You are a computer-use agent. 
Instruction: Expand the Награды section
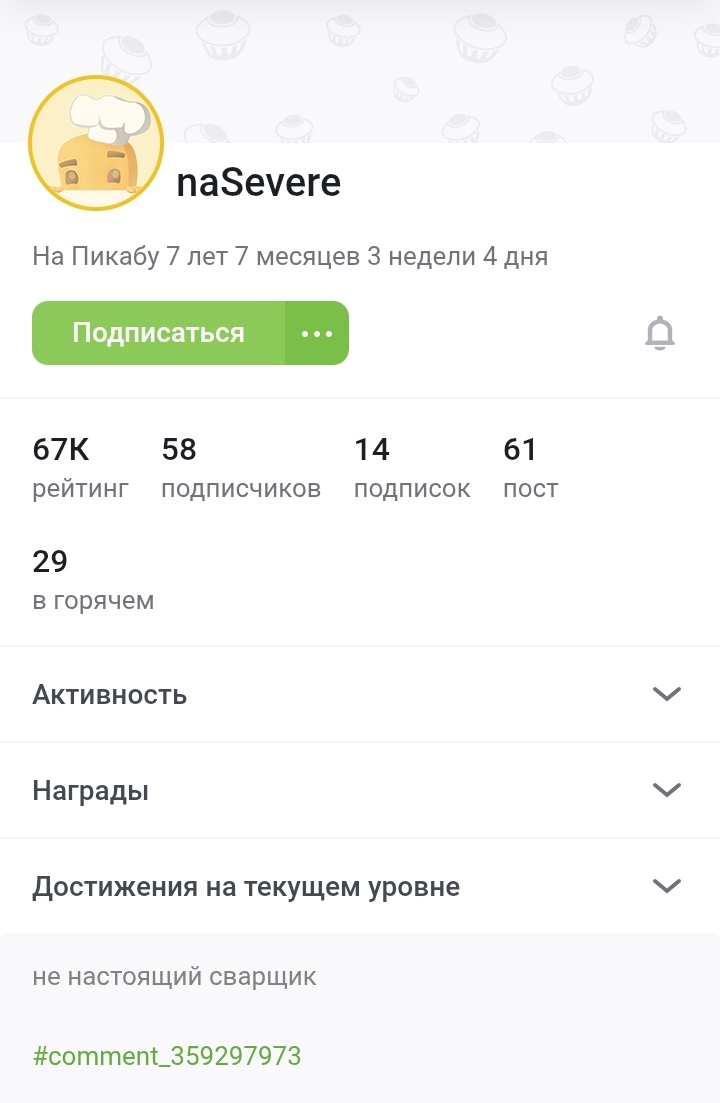[x=666, y=790]
